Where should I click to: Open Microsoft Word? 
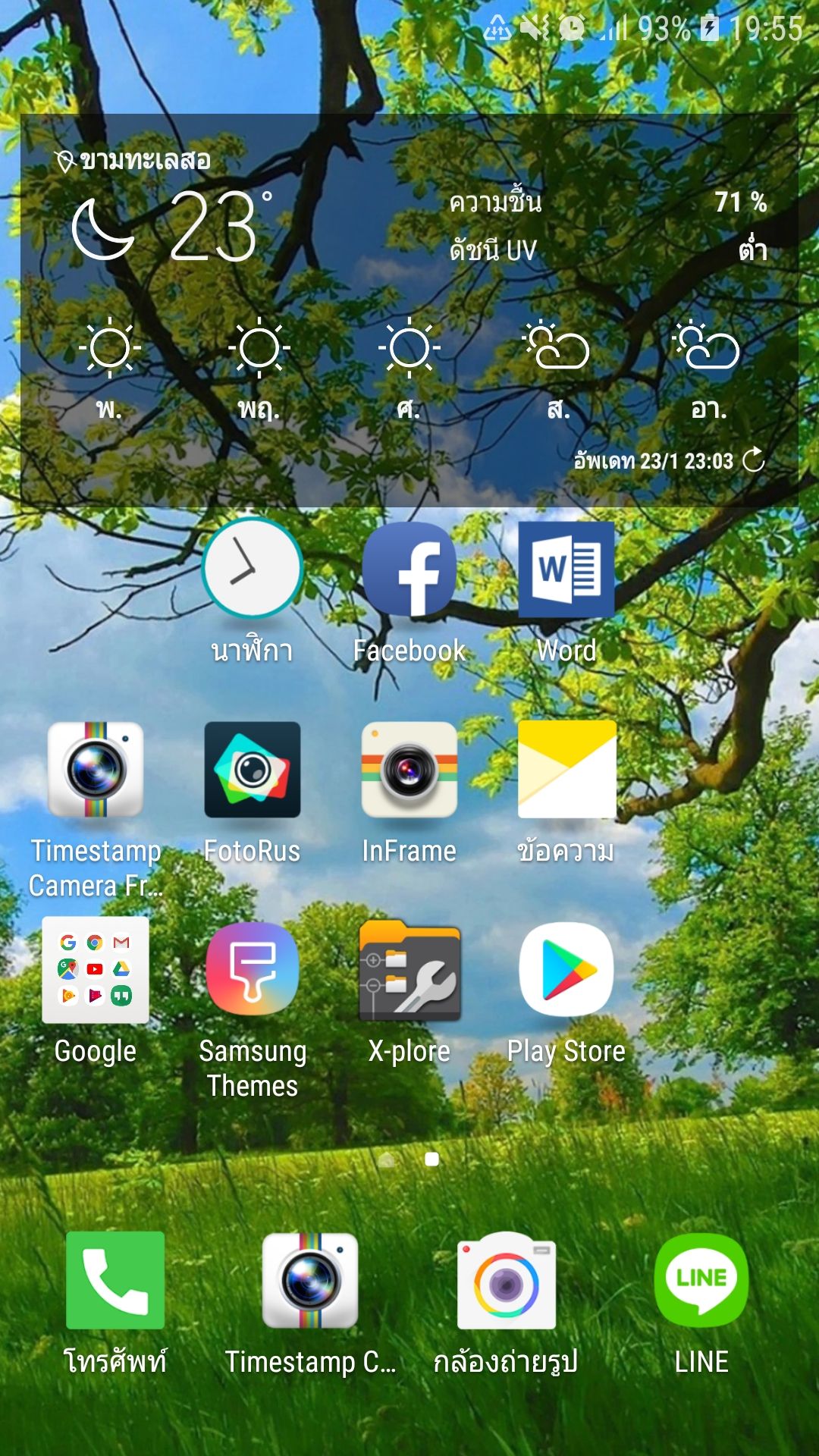[566, 569]
